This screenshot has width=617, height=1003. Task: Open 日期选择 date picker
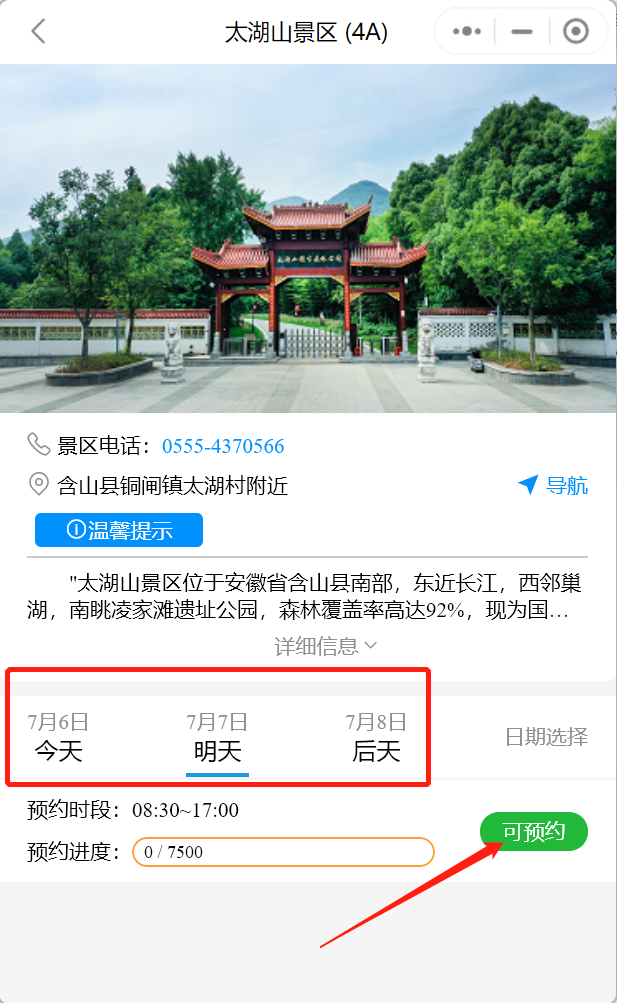(x=546, y=738)
